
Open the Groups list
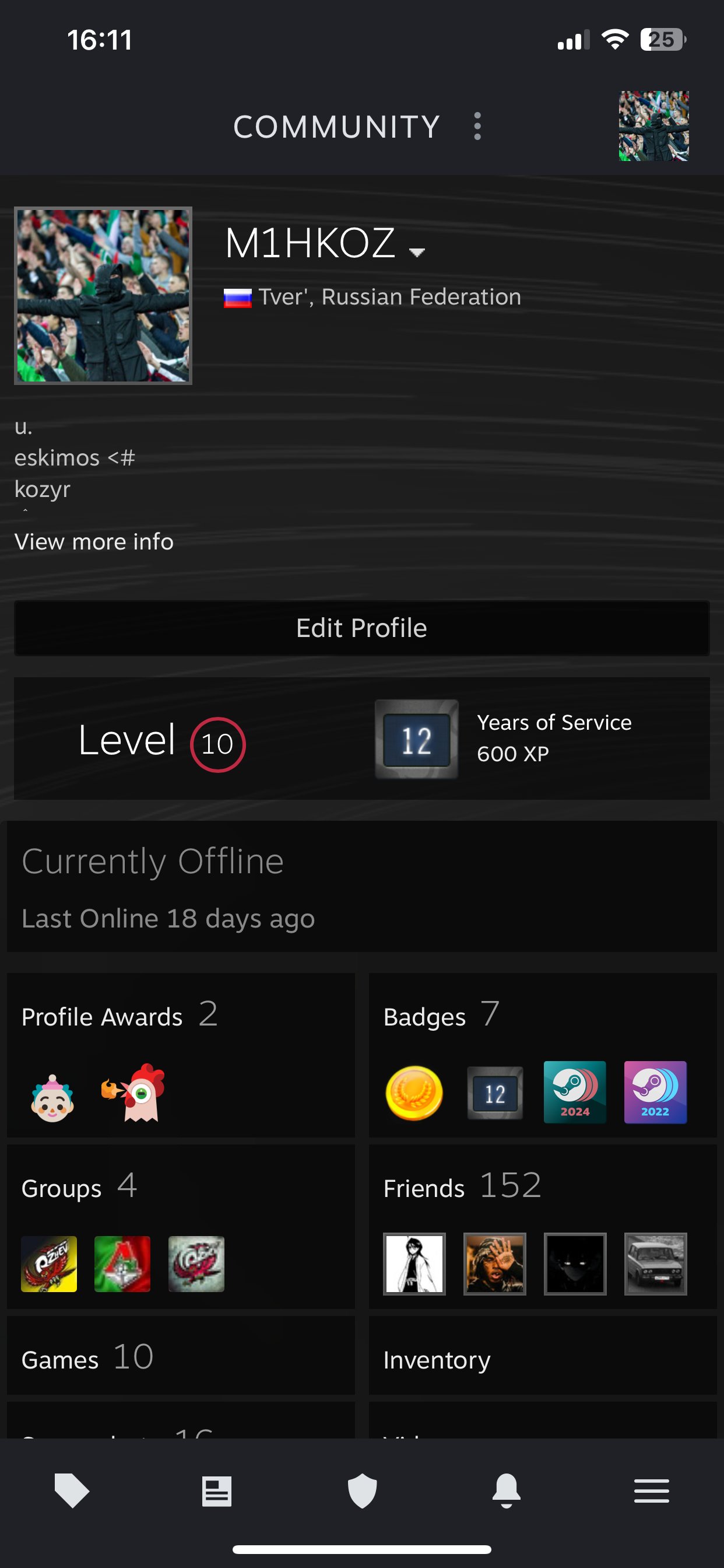pos(61,1188)
